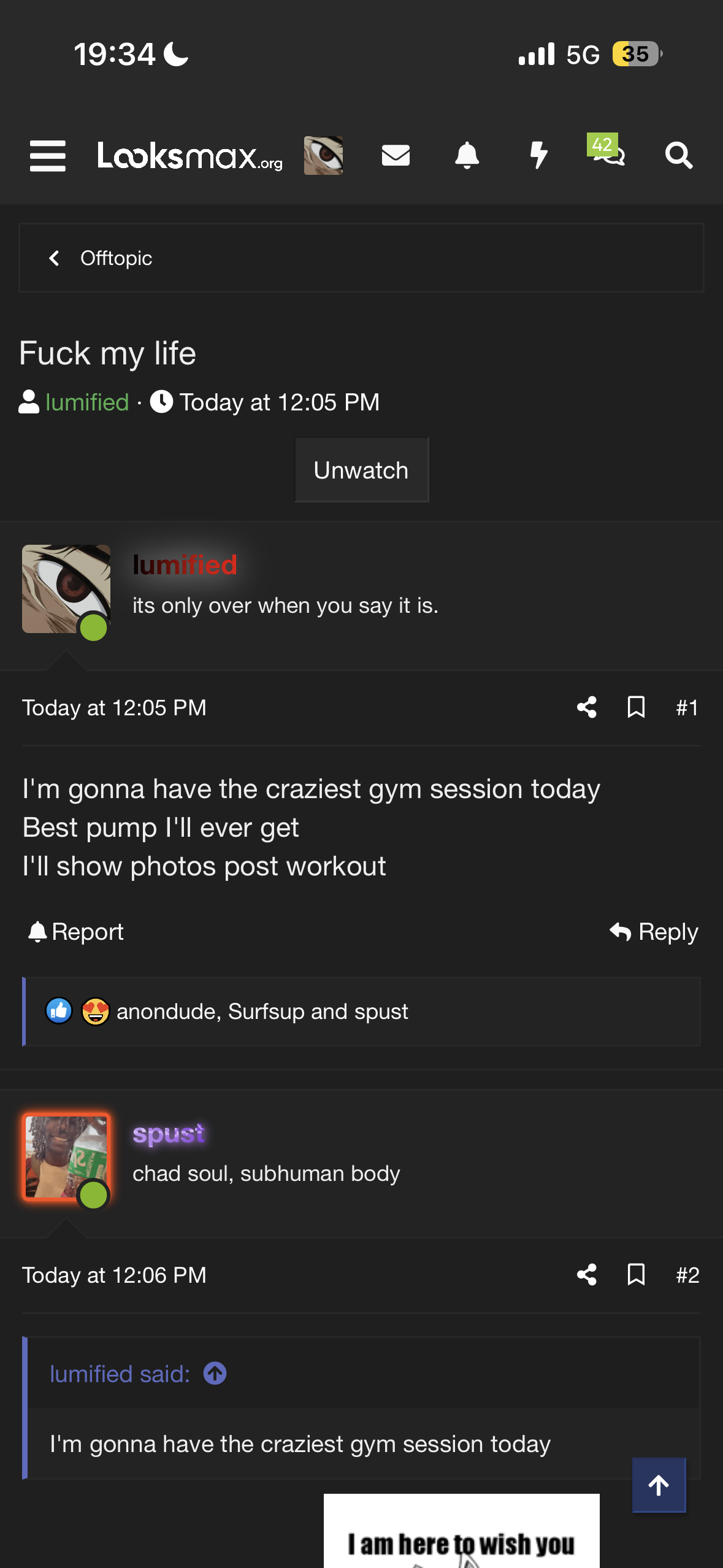The image size is (723, 1568).
Task: Open the search magnifier
Action: coord(679,155)
